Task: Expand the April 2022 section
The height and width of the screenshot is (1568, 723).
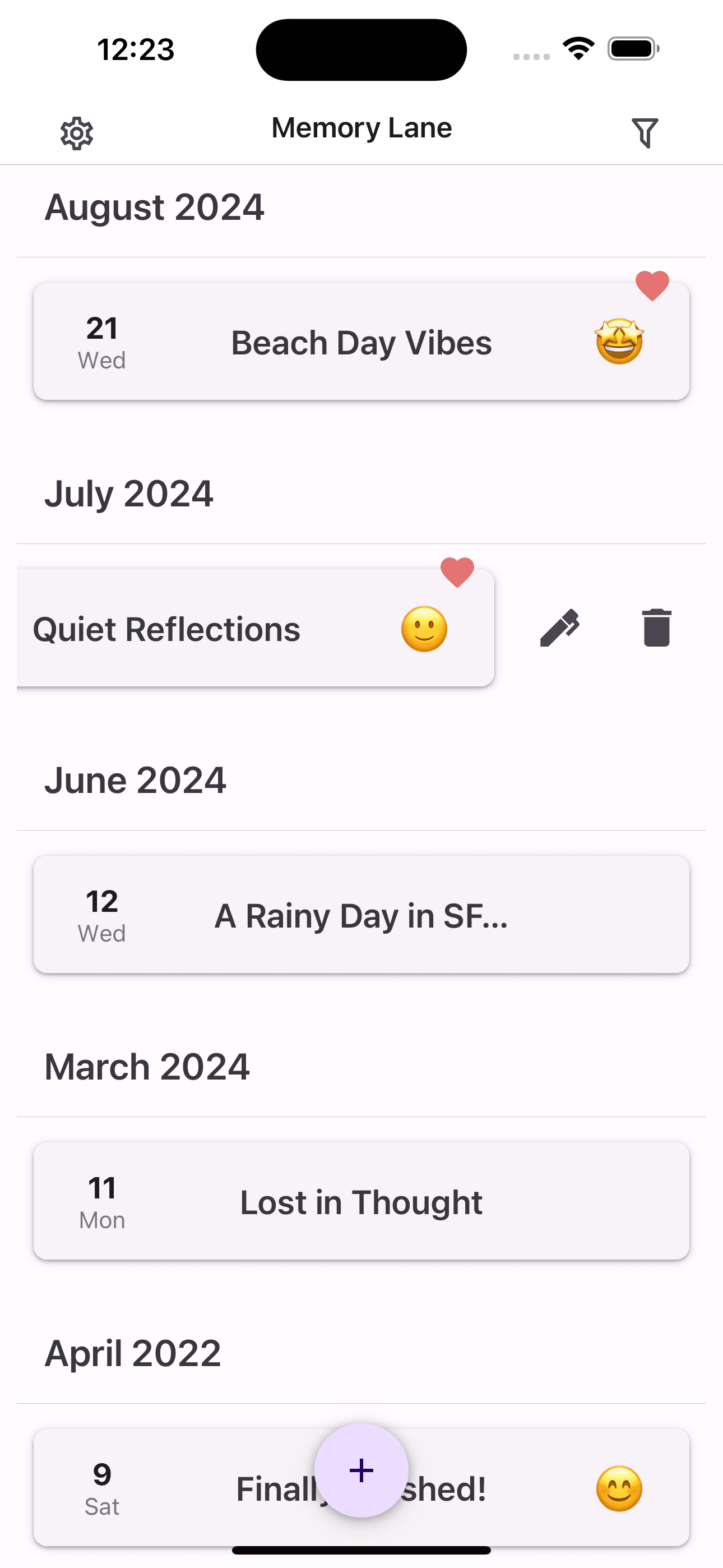Action: [x=133, y=1353]
